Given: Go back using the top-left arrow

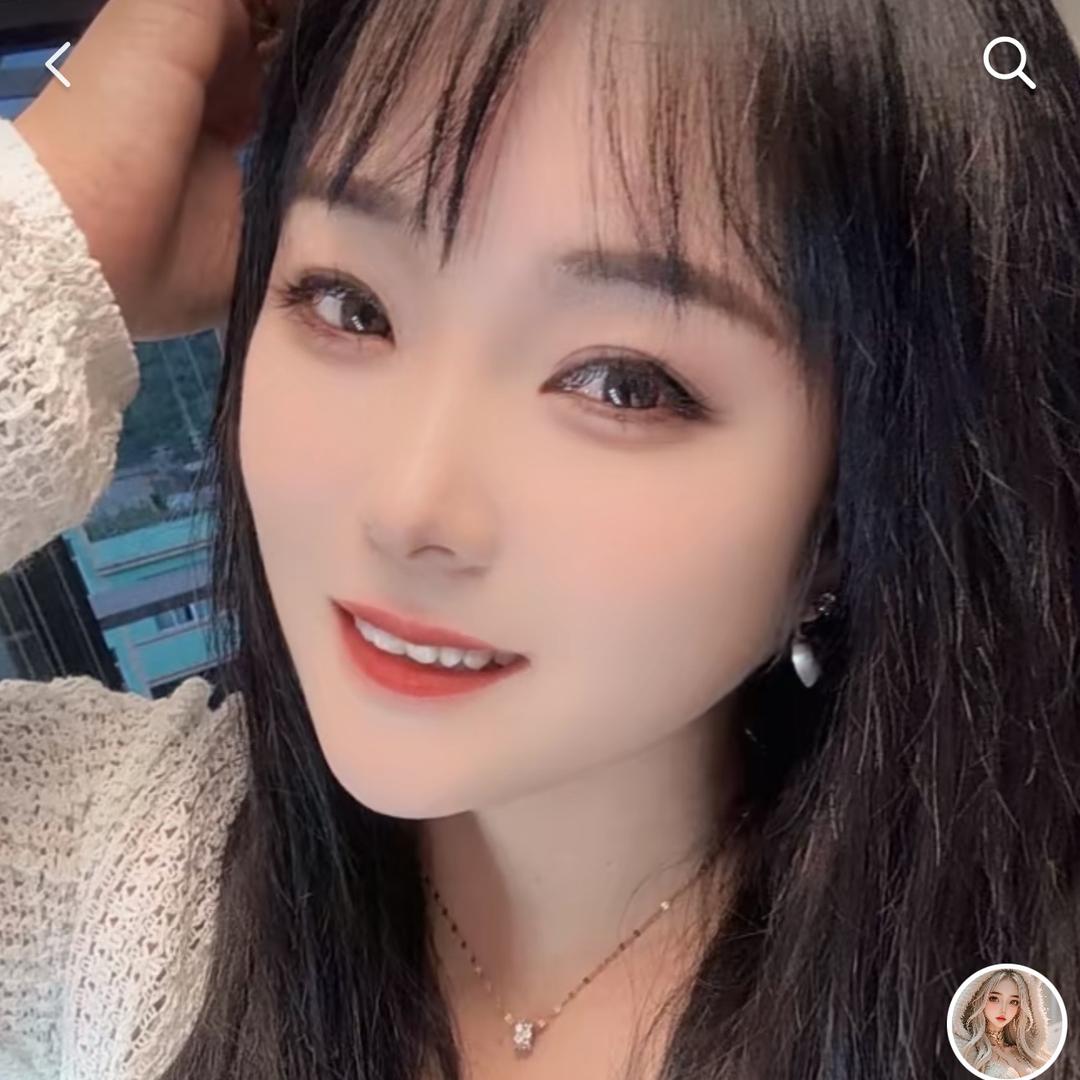Looking at the screenshot, I should (58, 65).
